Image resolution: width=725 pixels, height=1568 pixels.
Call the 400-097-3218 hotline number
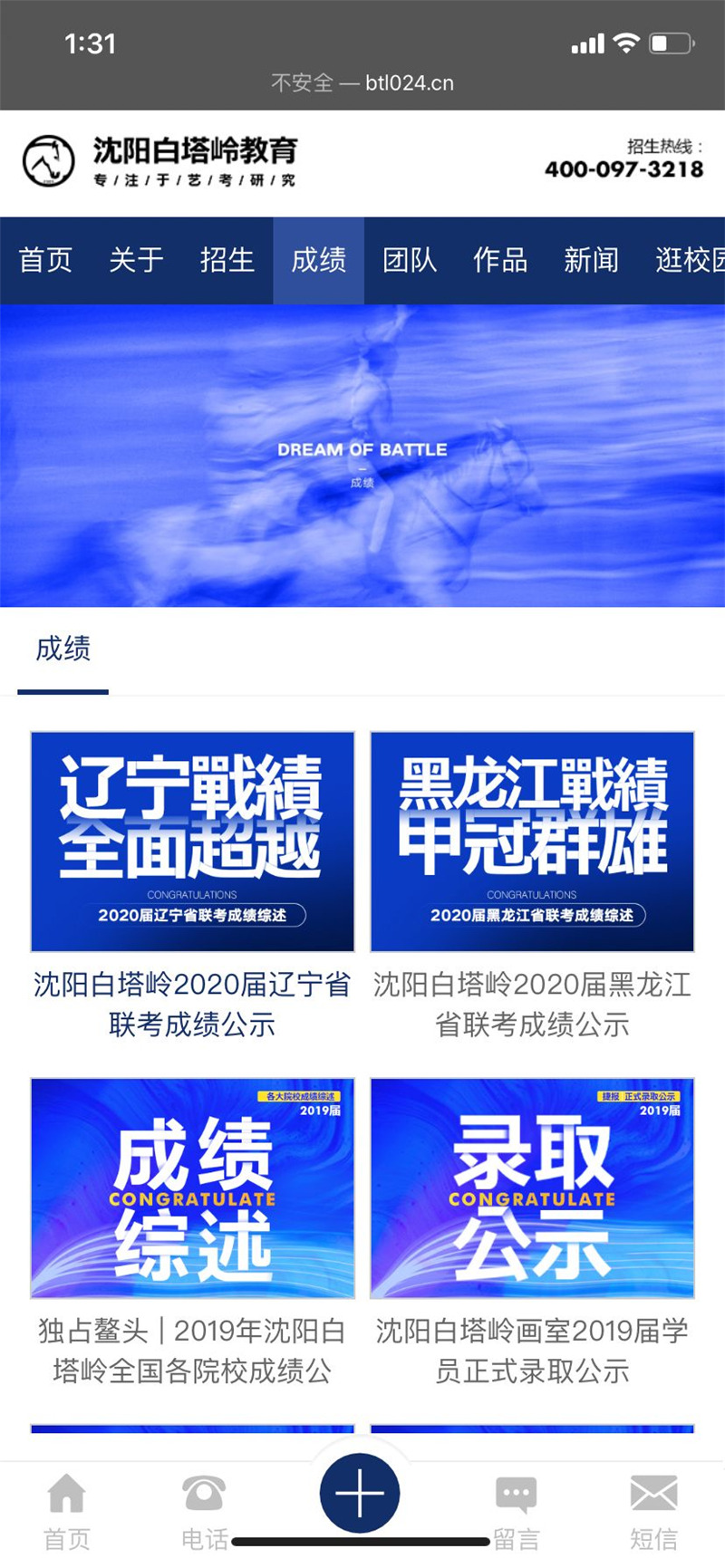click(x=623, y=169)
